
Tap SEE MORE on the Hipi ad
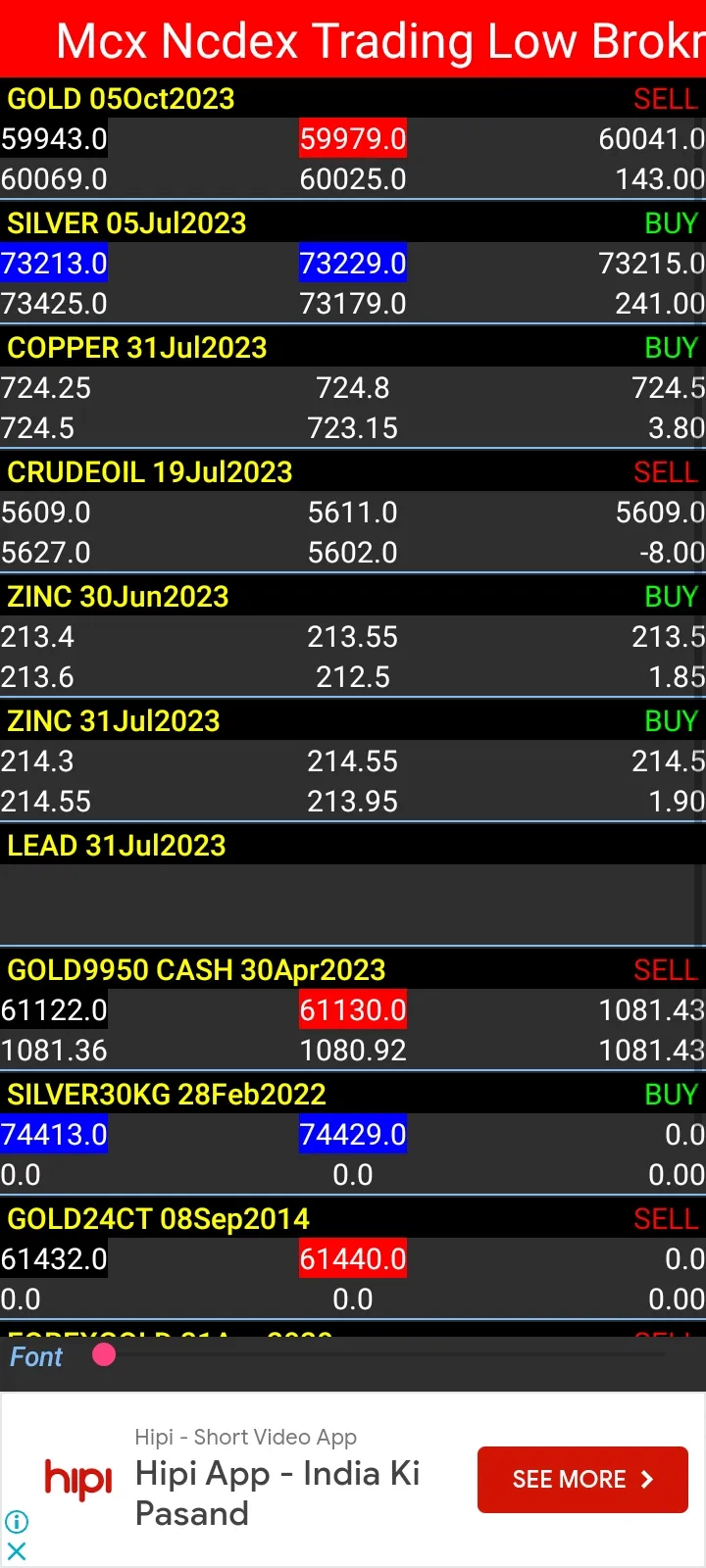click(582, 1480)
